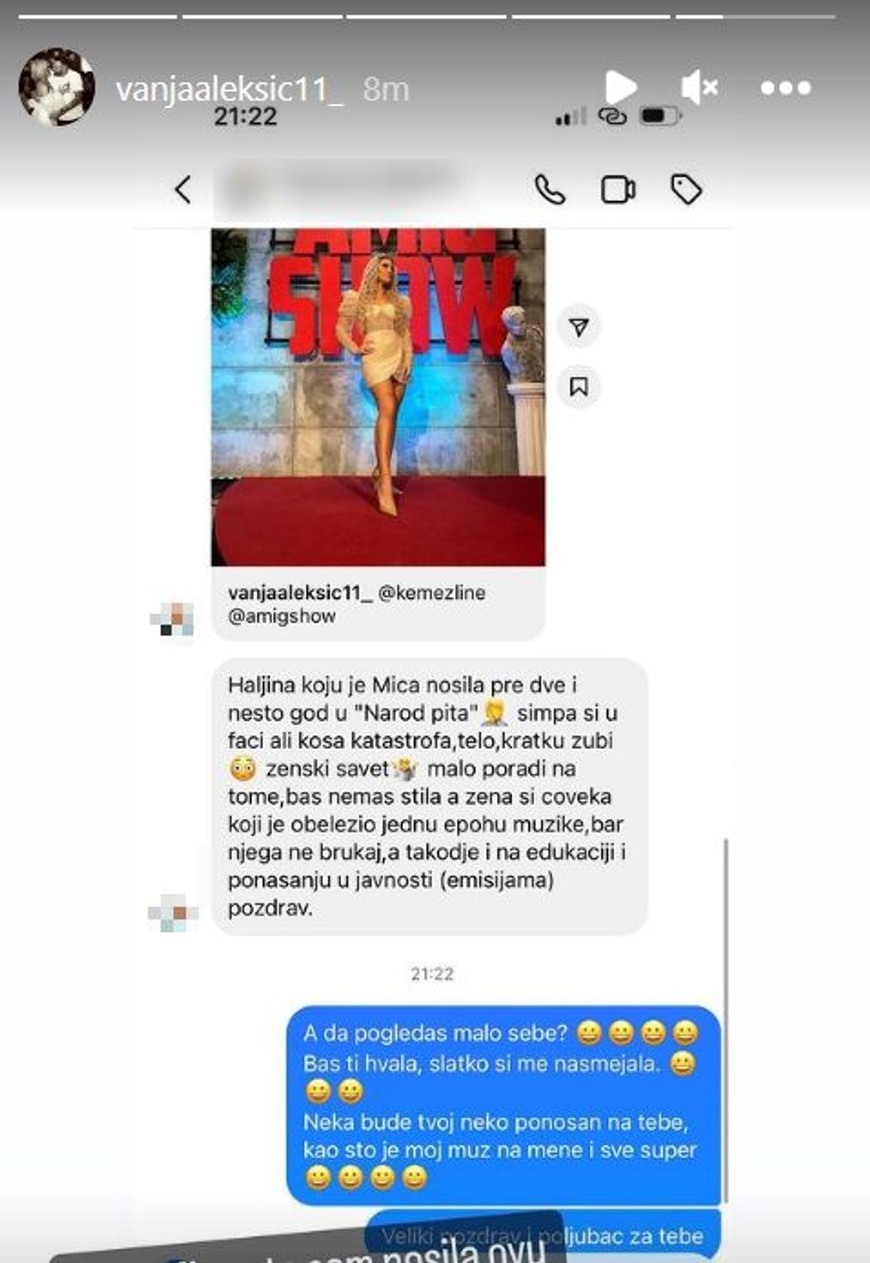
Task: Select the tag icon in the chat header
Action: [689, 187]
